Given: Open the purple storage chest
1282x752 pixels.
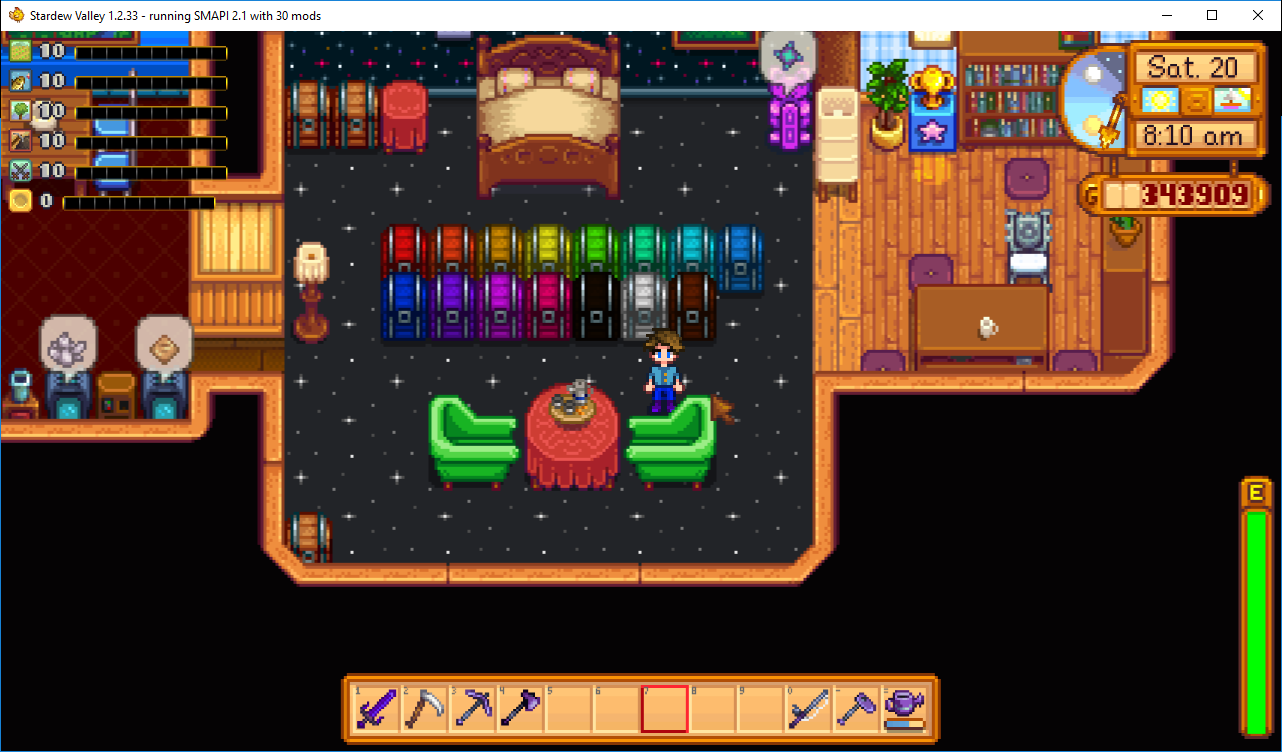Looking at the screenshot, I should [453, 308].
